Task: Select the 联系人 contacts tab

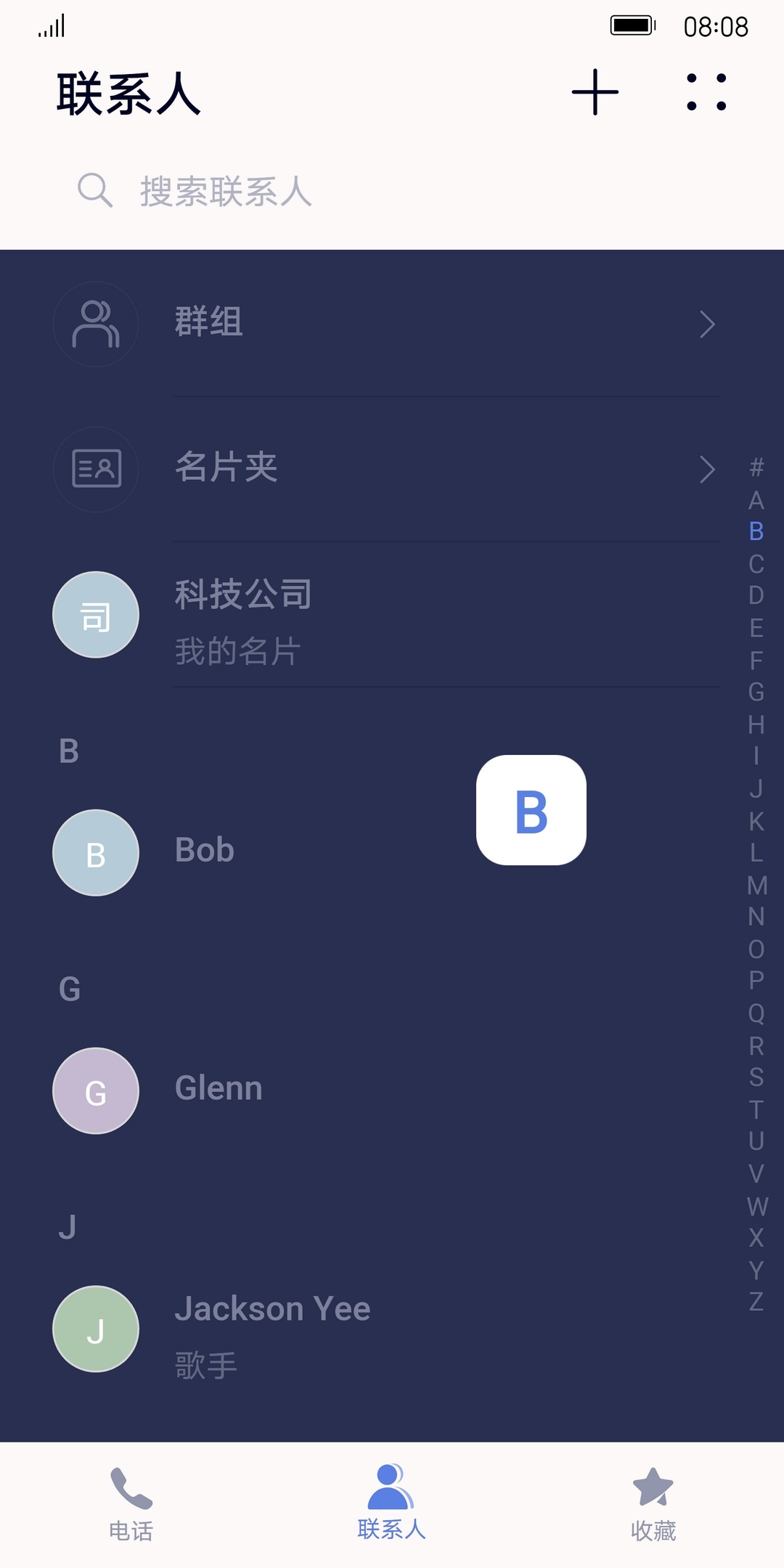Action: pos(391,1503)
